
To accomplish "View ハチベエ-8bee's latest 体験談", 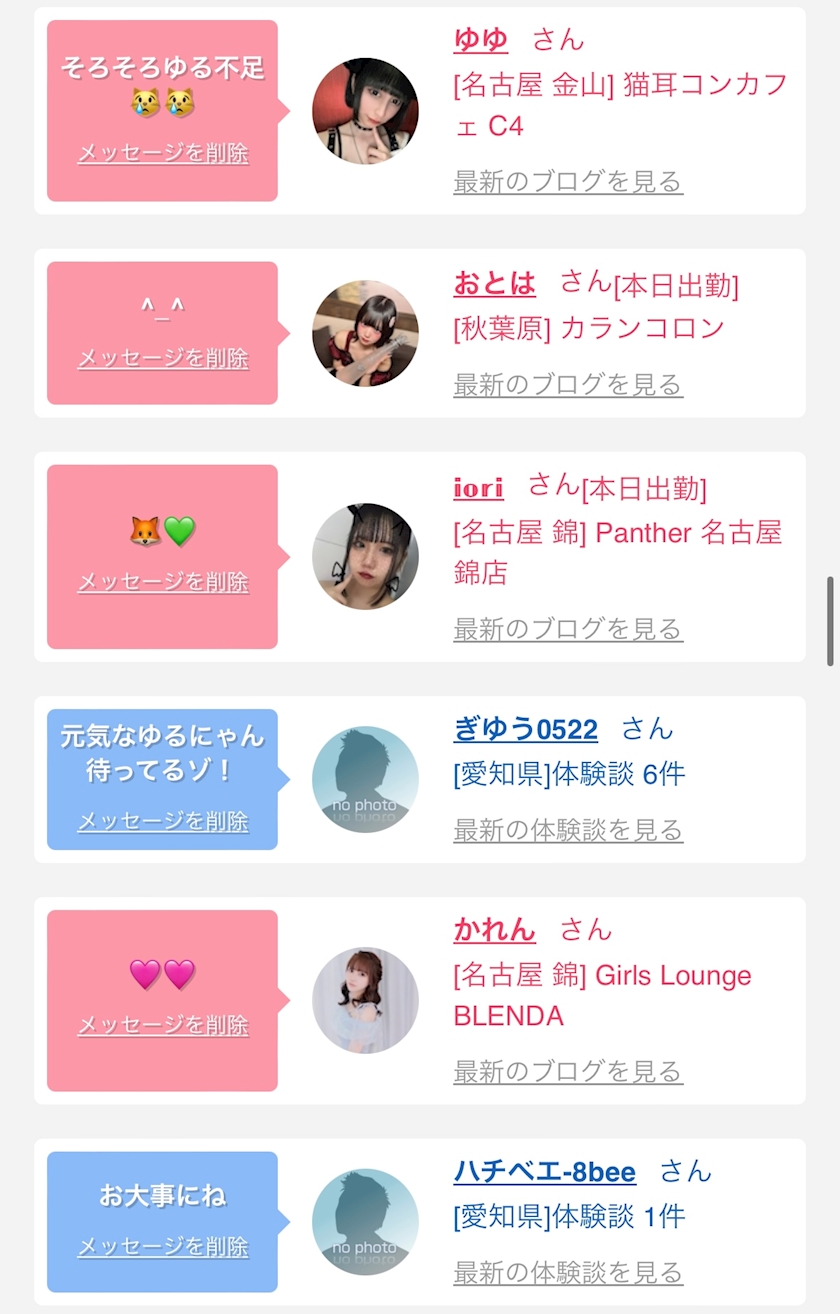I will 567,1272.
